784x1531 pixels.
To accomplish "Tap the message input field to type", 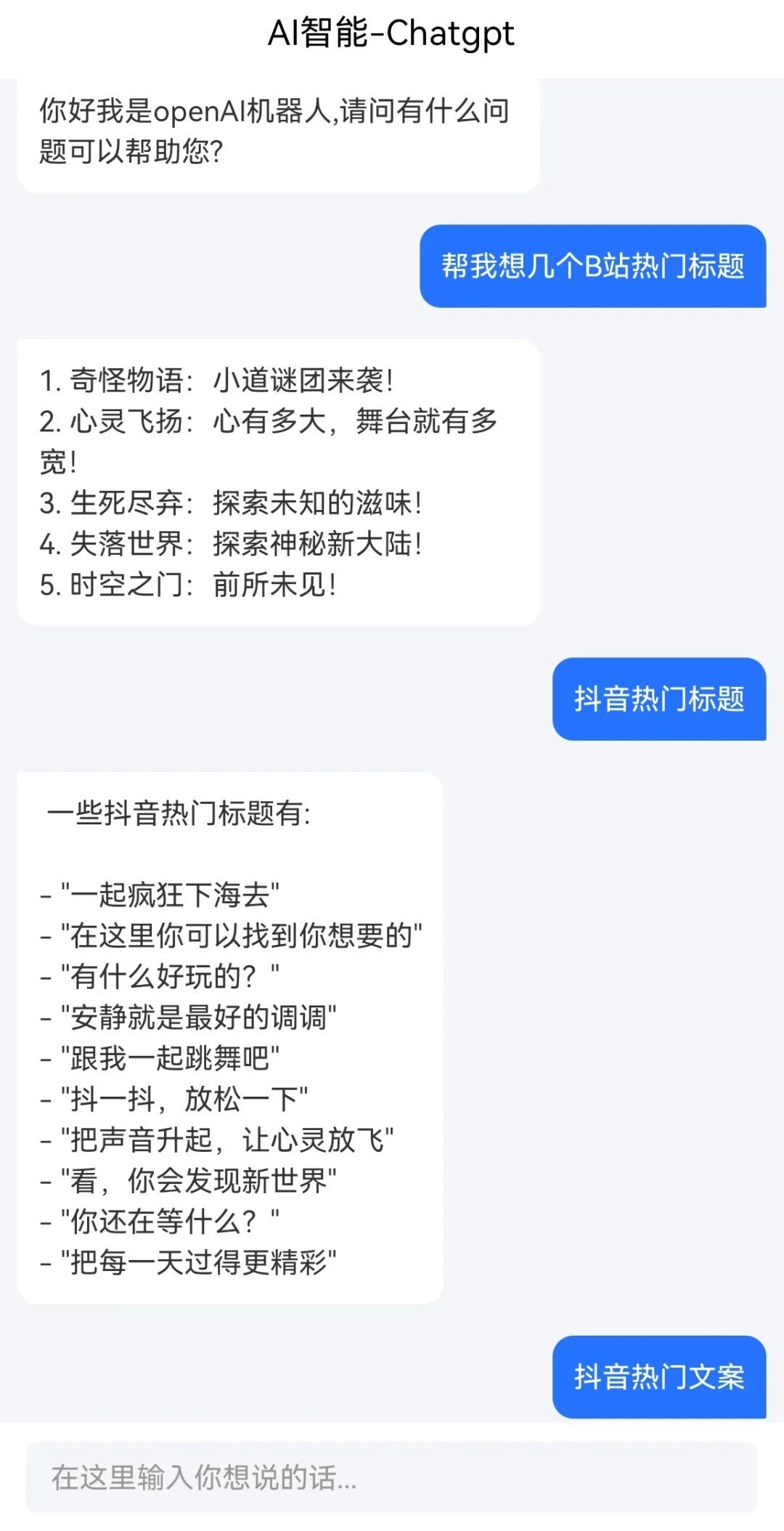I will point(392,1477).
